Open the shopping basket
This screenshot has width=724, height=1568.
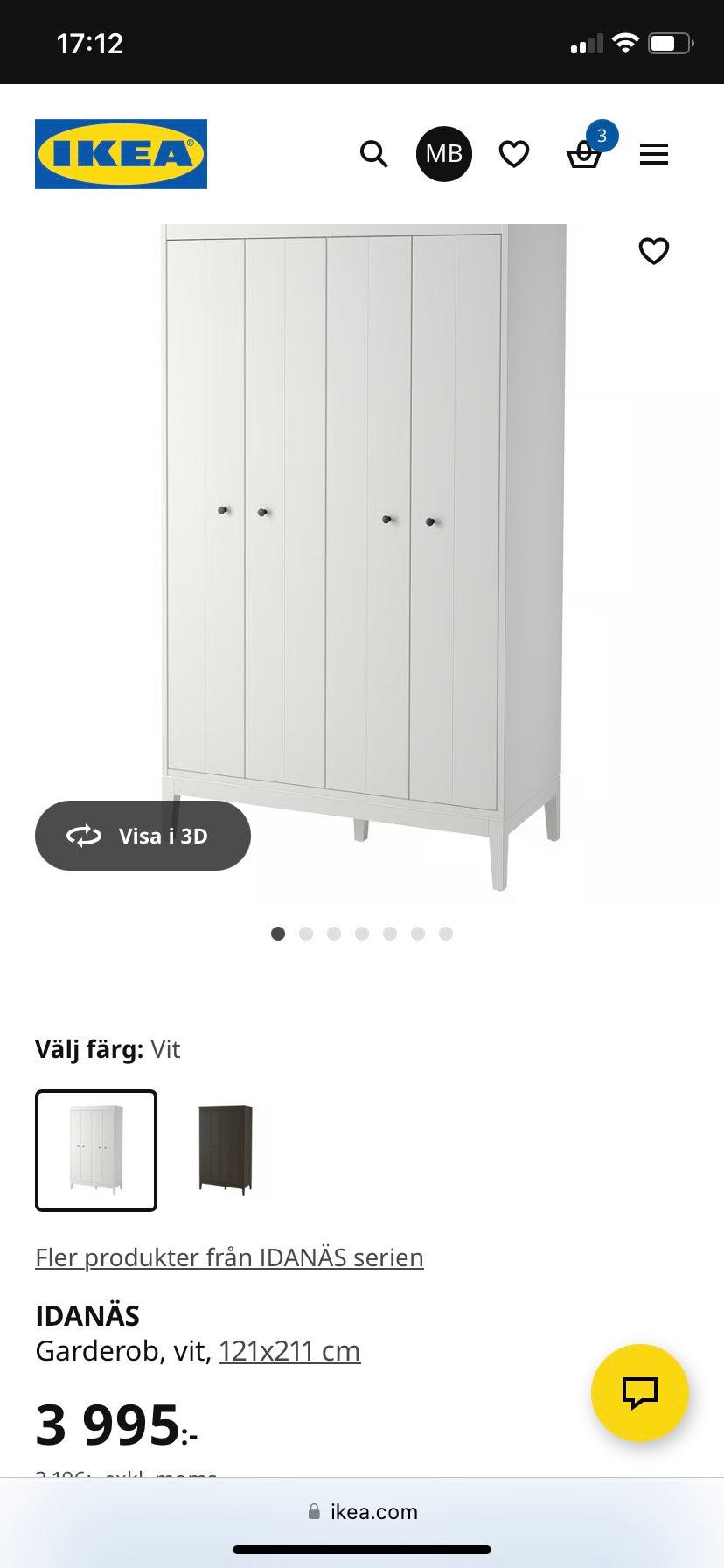pyautogui.click(x=583, y=155)
